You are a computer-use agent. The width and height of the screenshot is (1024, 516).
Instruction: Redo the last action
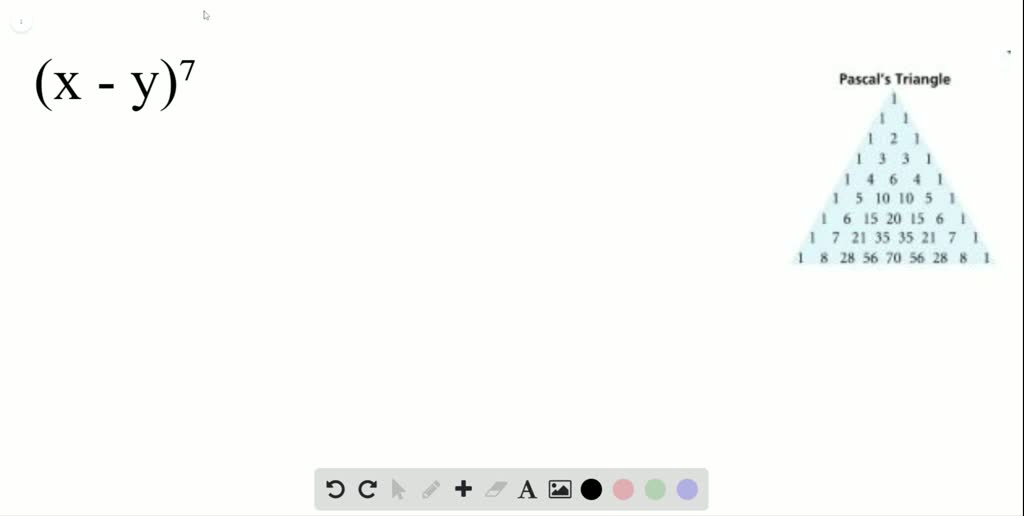[367, 489]
